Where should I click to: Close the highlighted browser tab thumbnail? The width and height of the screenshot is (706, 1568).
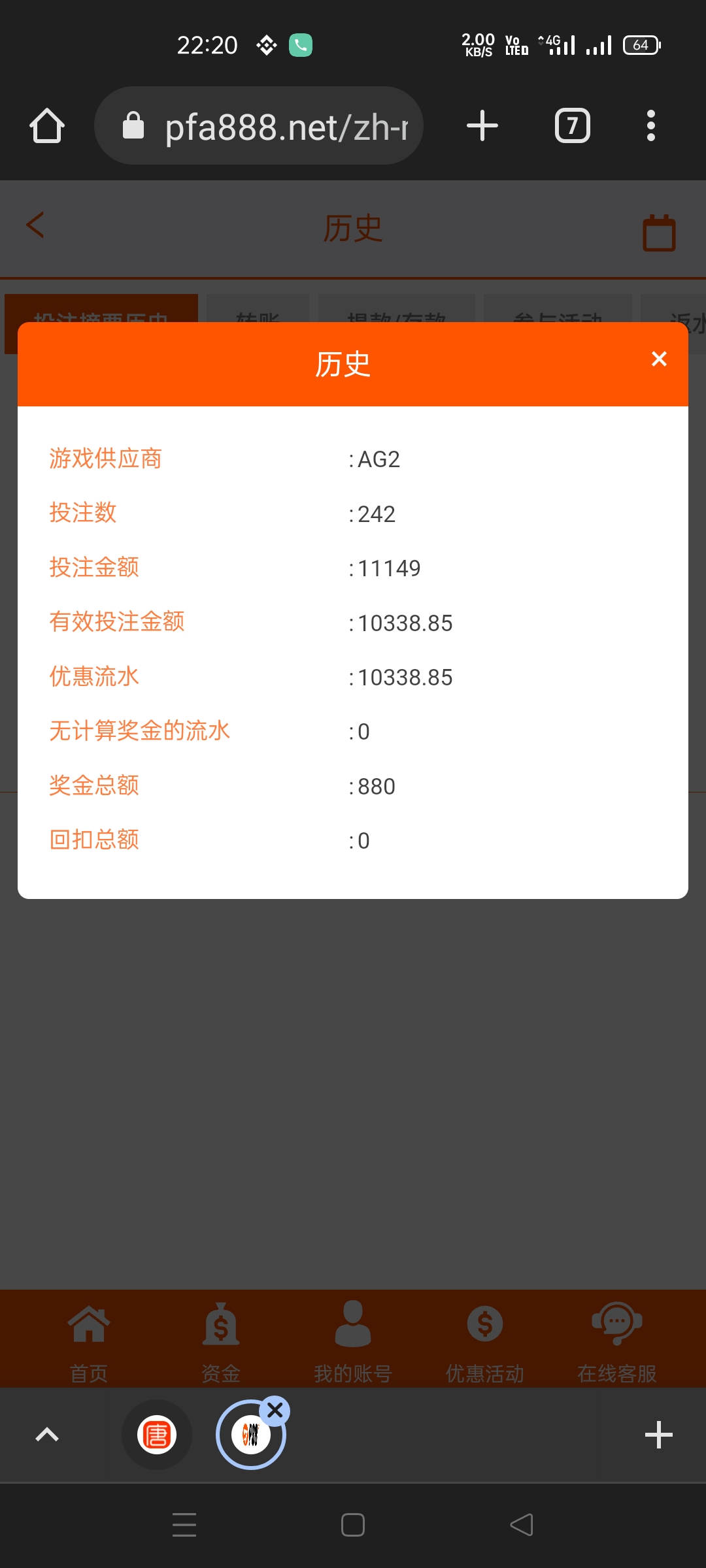pyautogui.click(x=275, y=1411)
